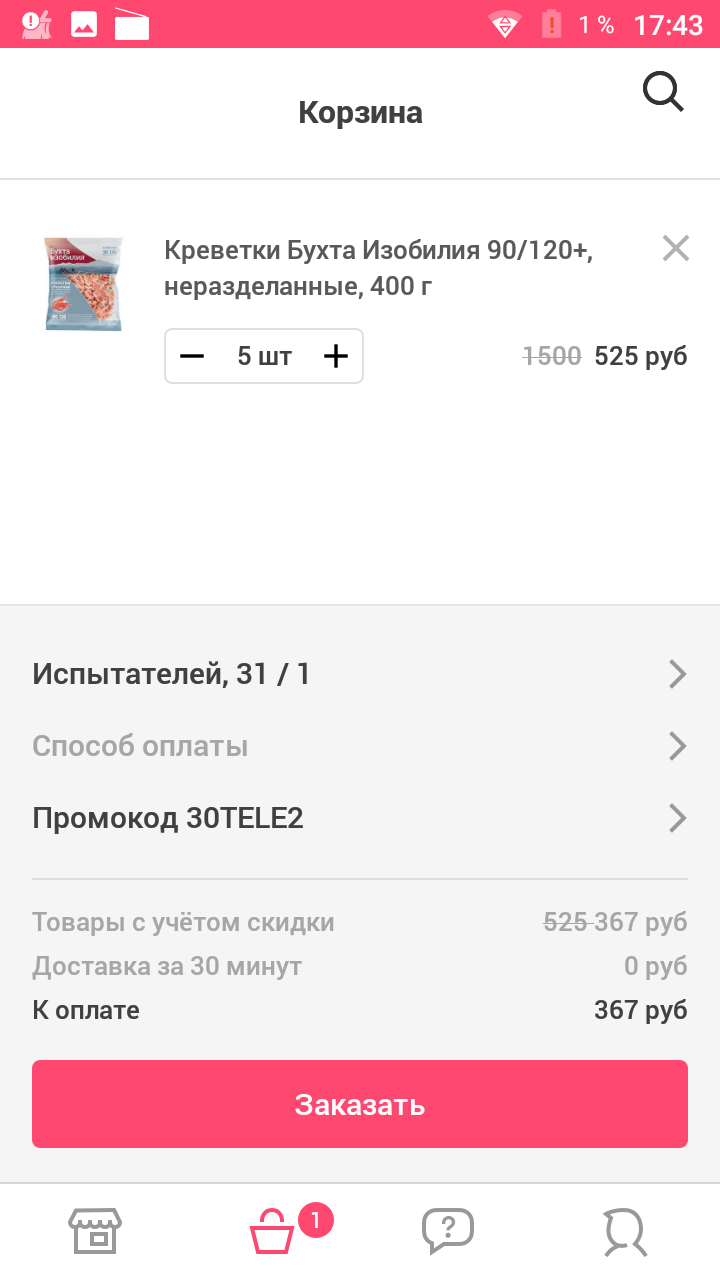The height and width of the screenshot is (1280, 720).
Task: Open the shrimp product thumbnail
Action: 84,284
